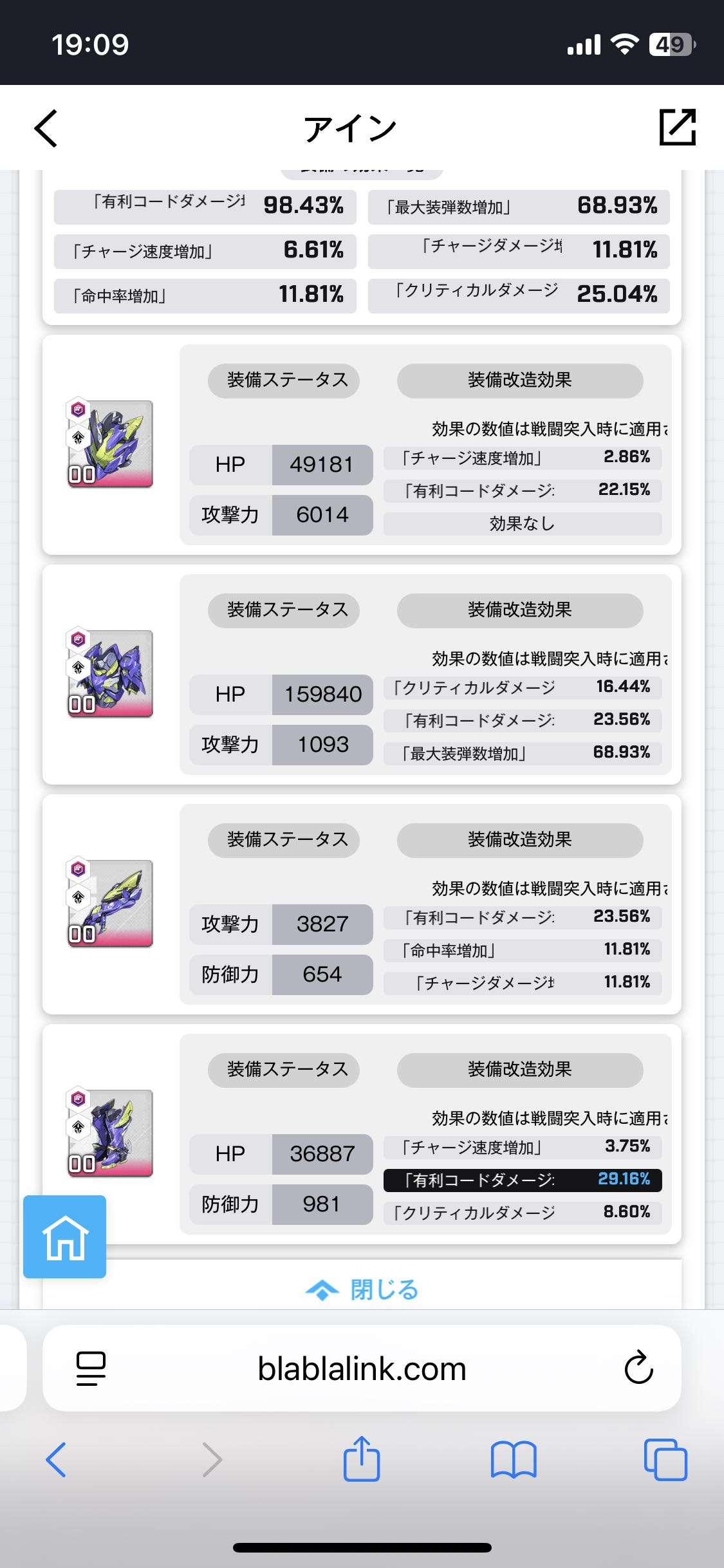
Task: Open Safari bookmarks
Action: 513,1459
